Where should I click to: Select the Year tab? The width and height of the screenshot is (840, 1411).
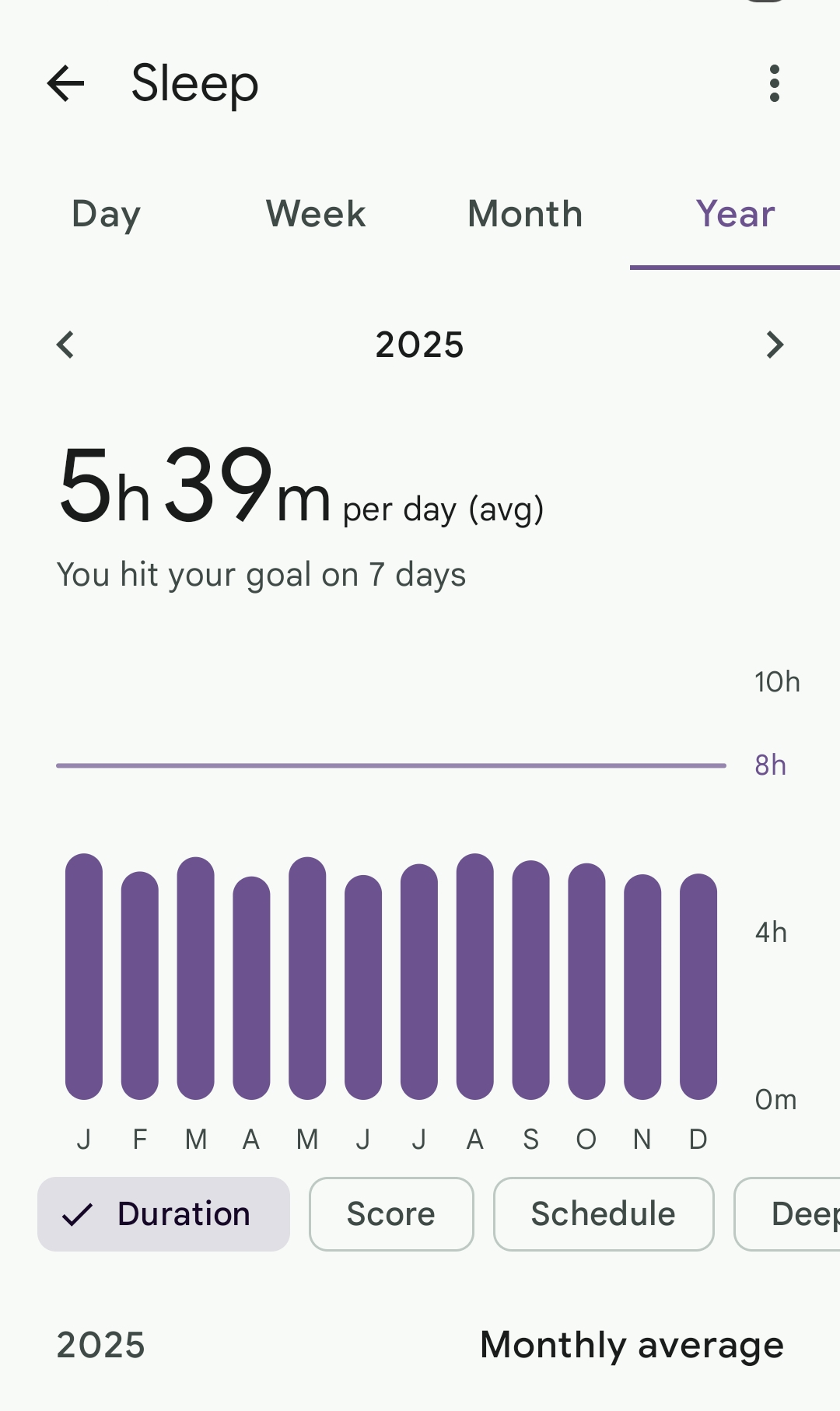(735, 214)
